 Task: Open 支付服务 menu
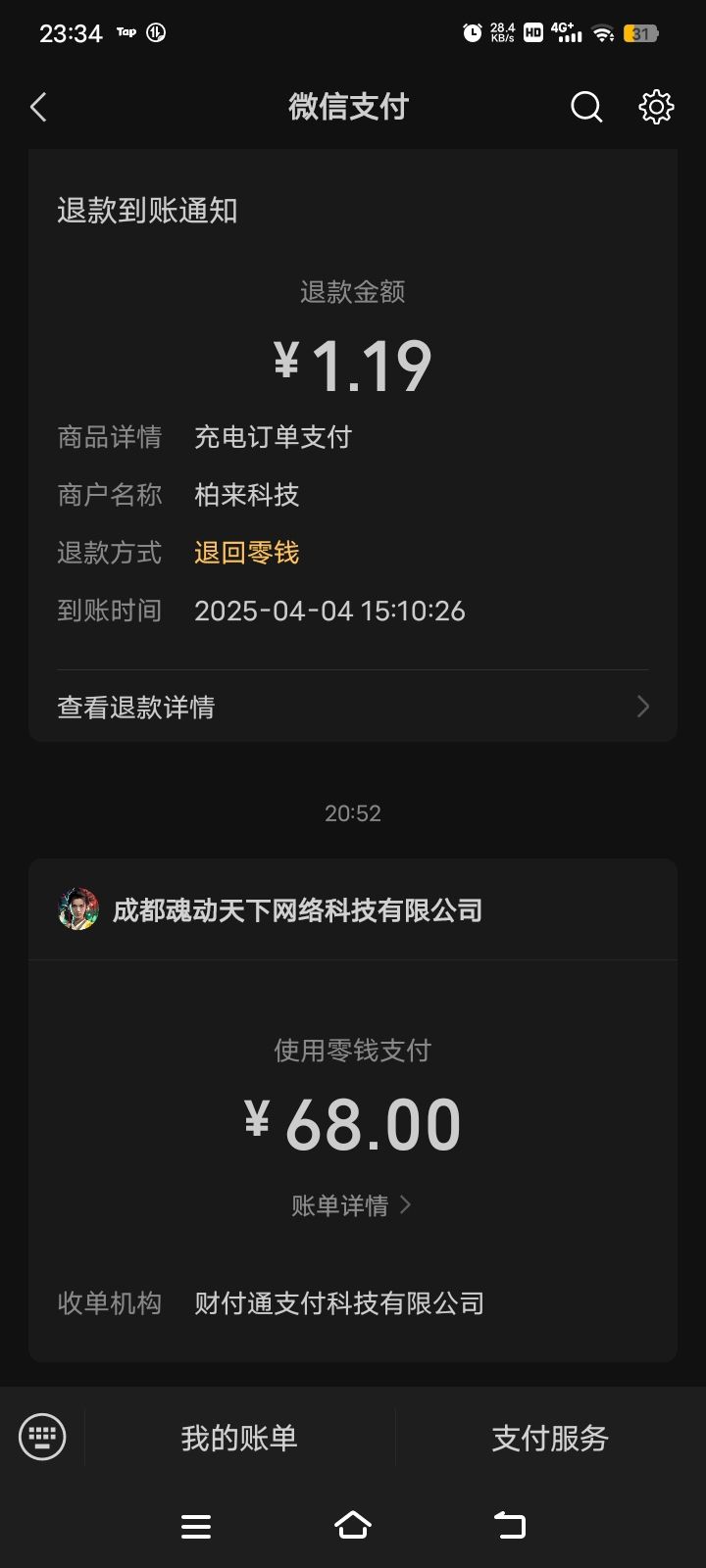click(x=550, y=1438)
